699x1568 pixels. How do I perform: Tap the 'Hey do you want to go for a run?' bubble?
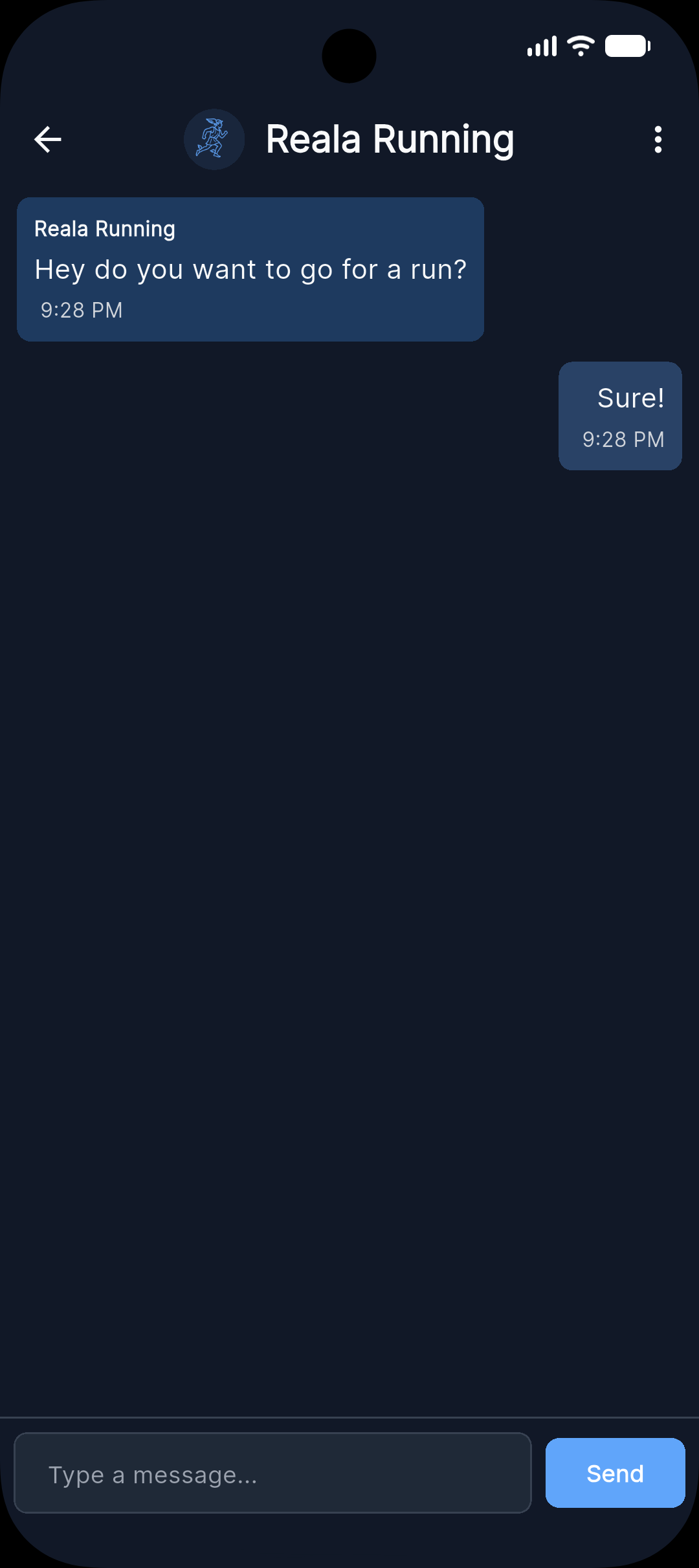click(250, 269)
